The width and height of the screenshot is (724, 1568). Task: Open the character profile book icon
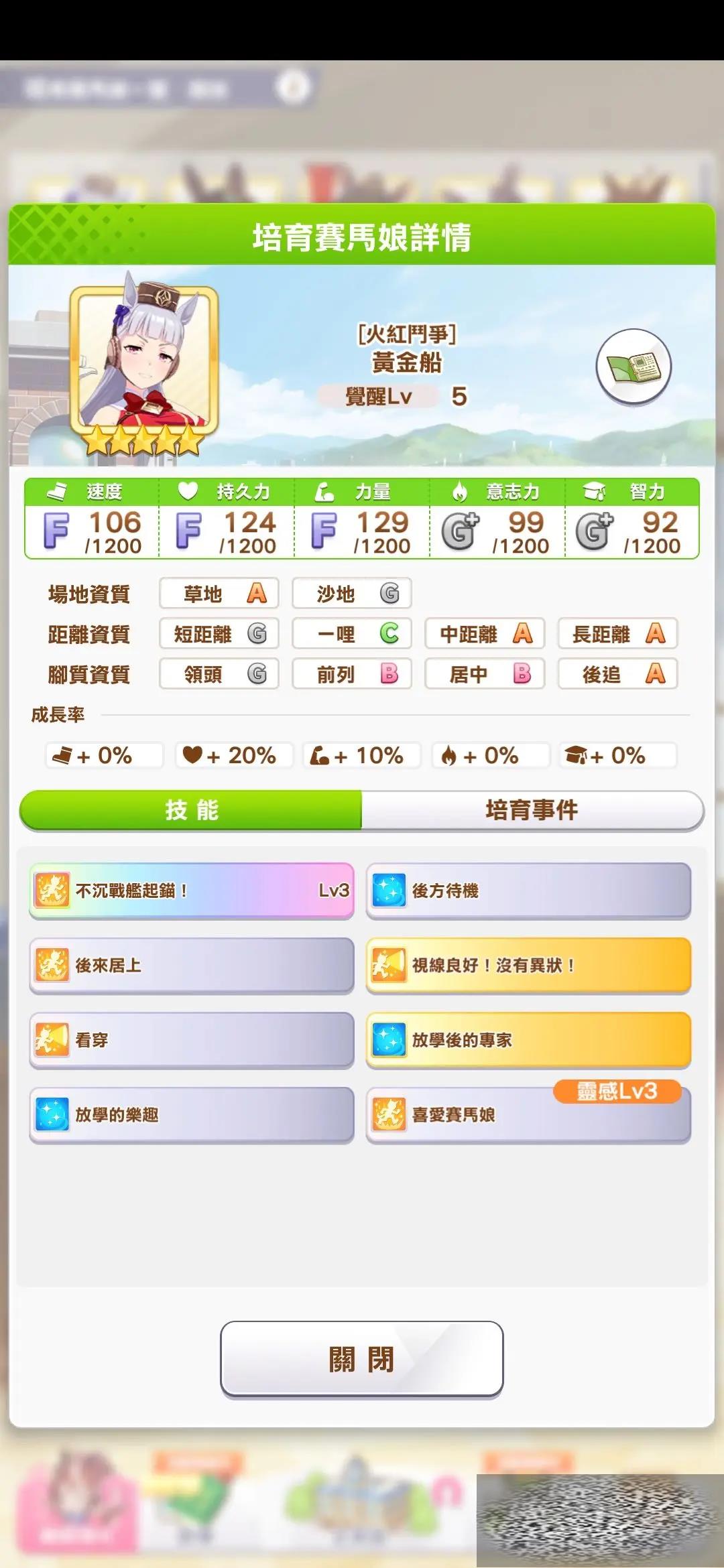pyautogui.click(x=633, y=367)
